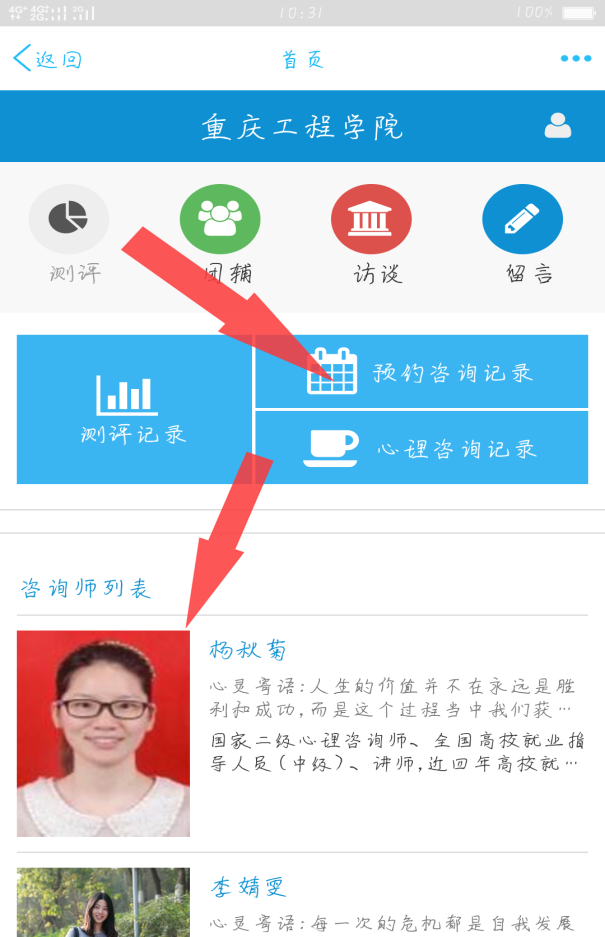605x937 pixels.
Task: Open the user profile icon
Action: pyautogui.click(x=558, y=126)
